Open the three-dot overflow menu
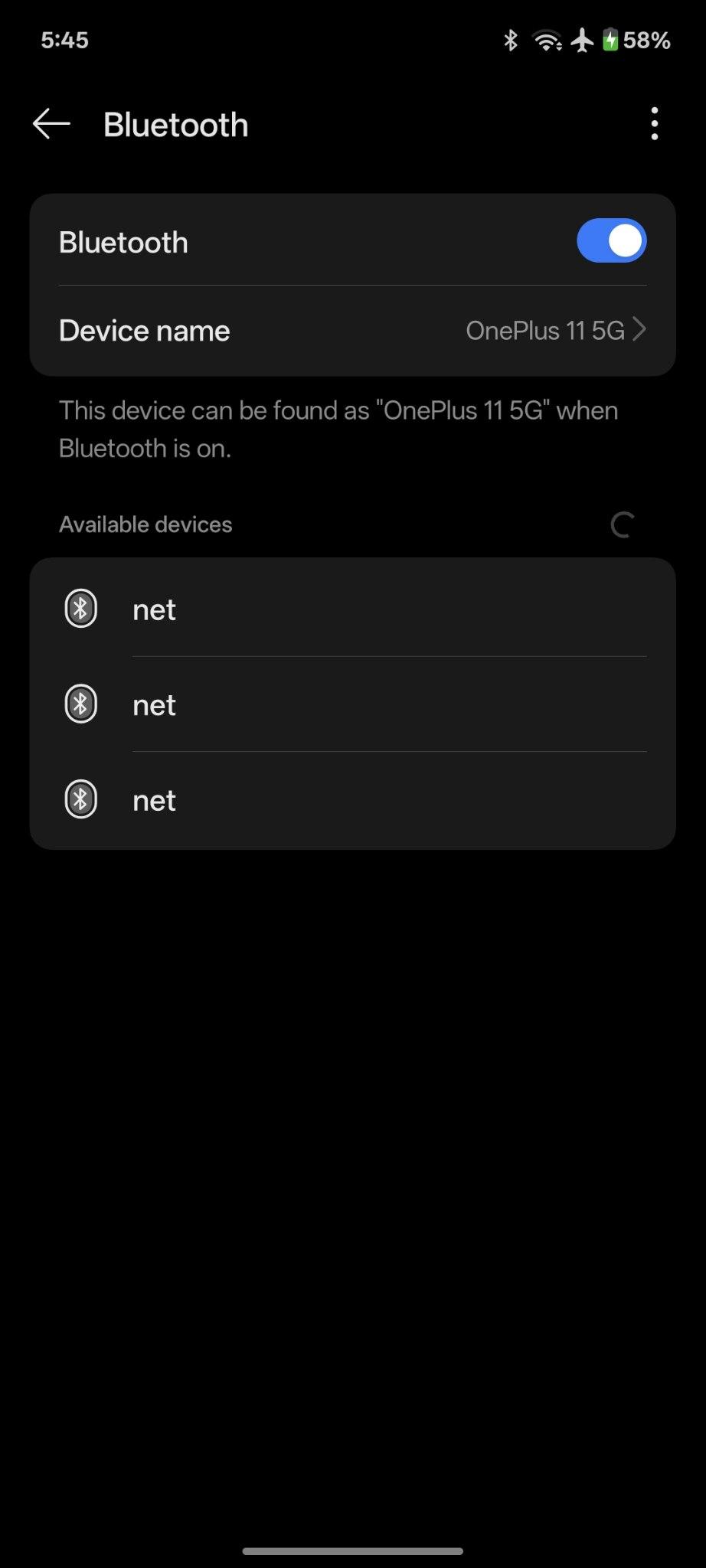706x1568 pixels. 654,124
